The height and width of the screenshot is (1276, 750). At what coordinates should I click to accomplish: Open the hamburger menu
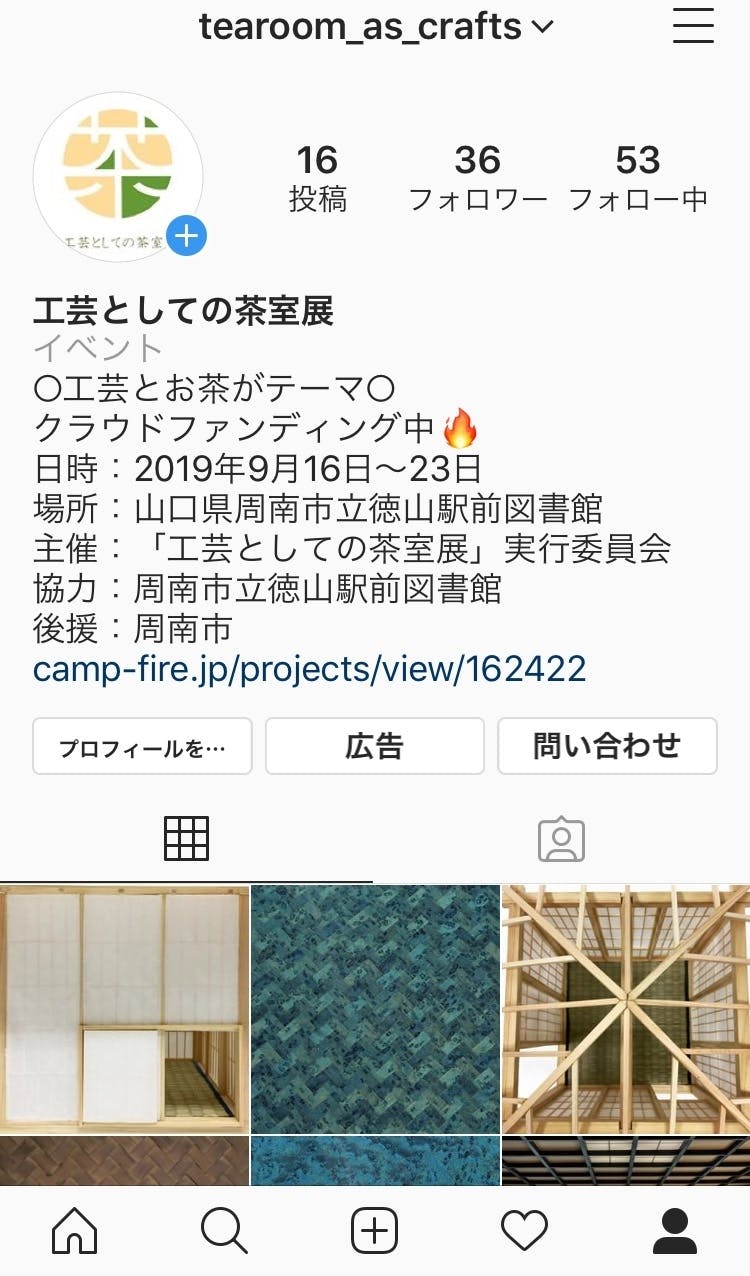tap(692, 27)
